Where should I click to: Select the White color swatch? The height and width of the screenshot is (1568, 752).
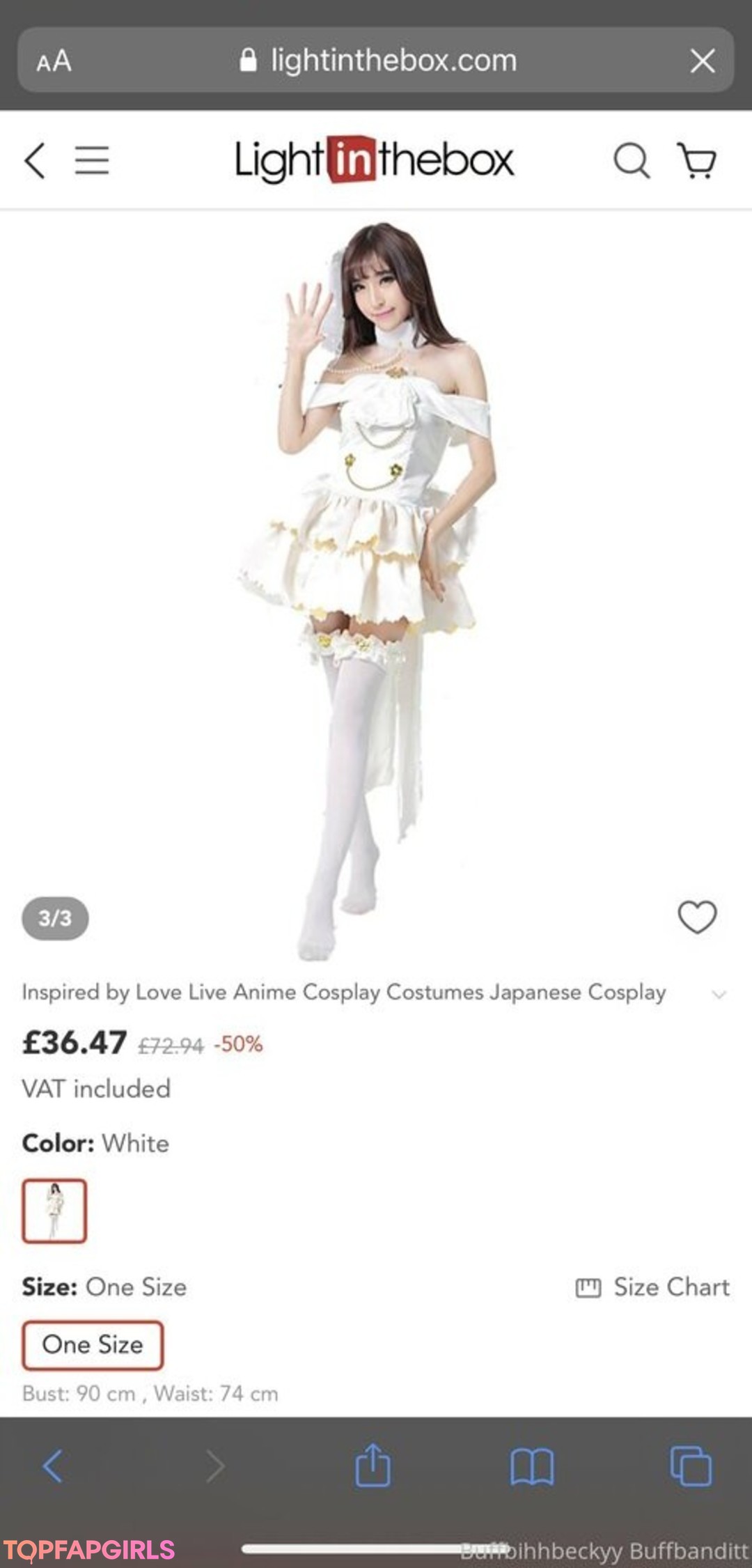[54, 1211]
